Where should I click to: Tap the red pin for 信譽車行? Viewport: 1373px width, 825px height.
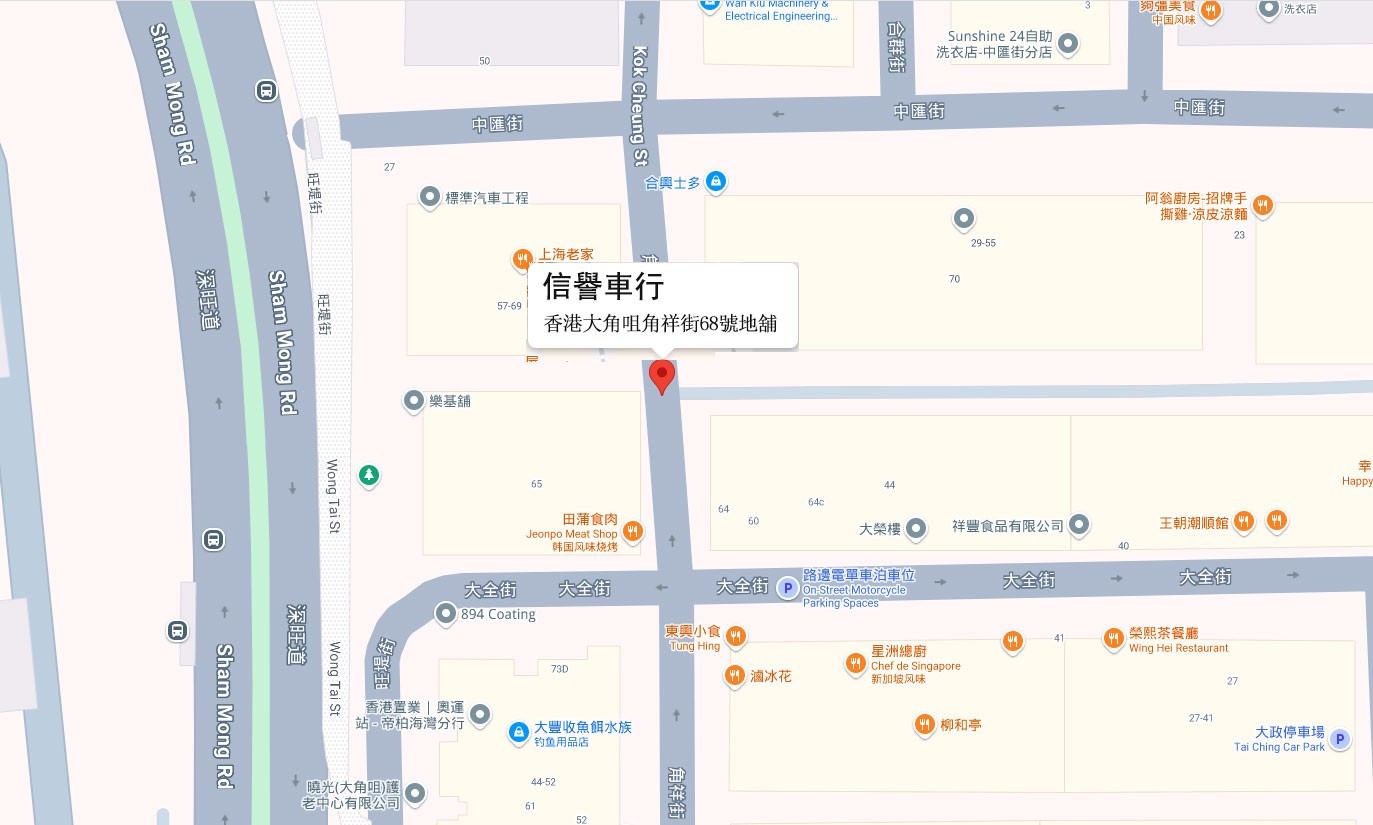pyautogui.click(x=661, y=376)
